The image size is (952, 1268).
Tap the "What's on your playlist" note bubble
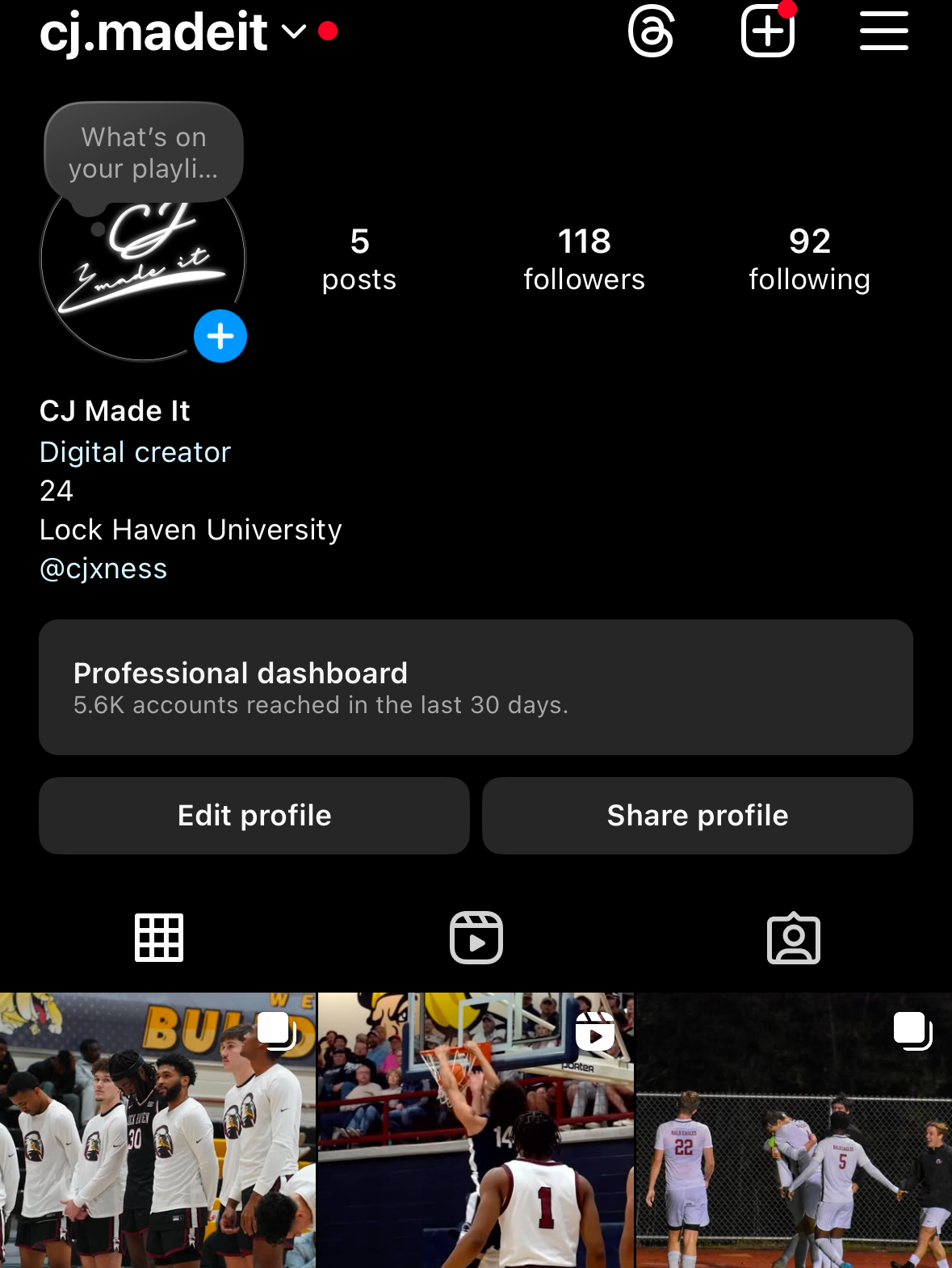(x=144, y=153)
